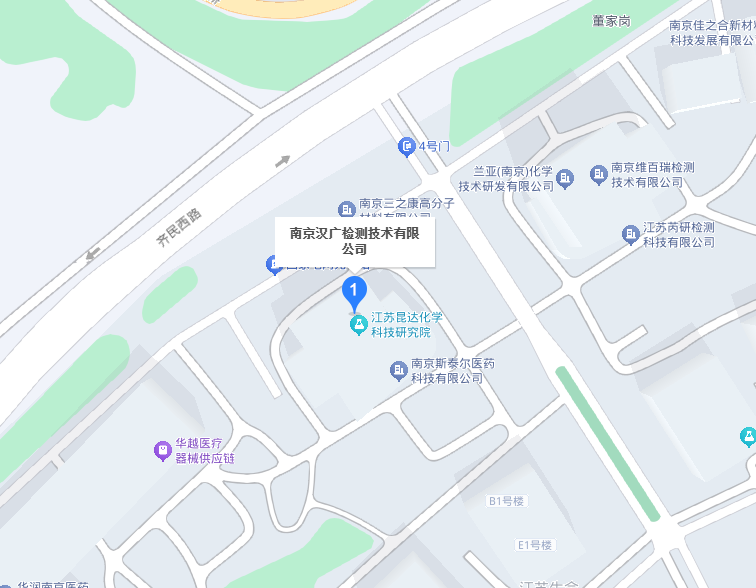Tap the blue location marker numbered 1
The image size is (756, 588).
click(x=354, y=291)
